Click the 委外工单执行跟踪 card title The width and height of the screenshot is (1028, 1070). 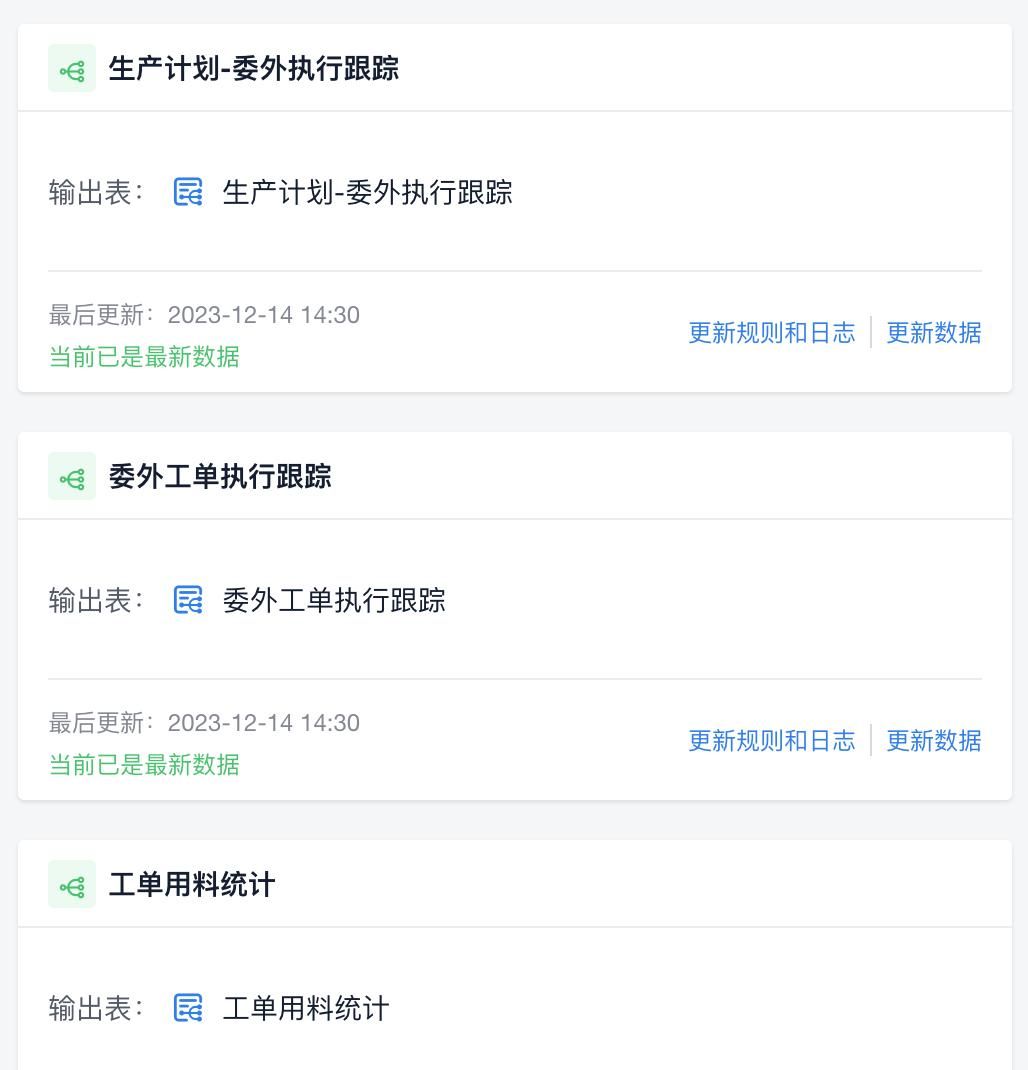[x=221, y=476]
